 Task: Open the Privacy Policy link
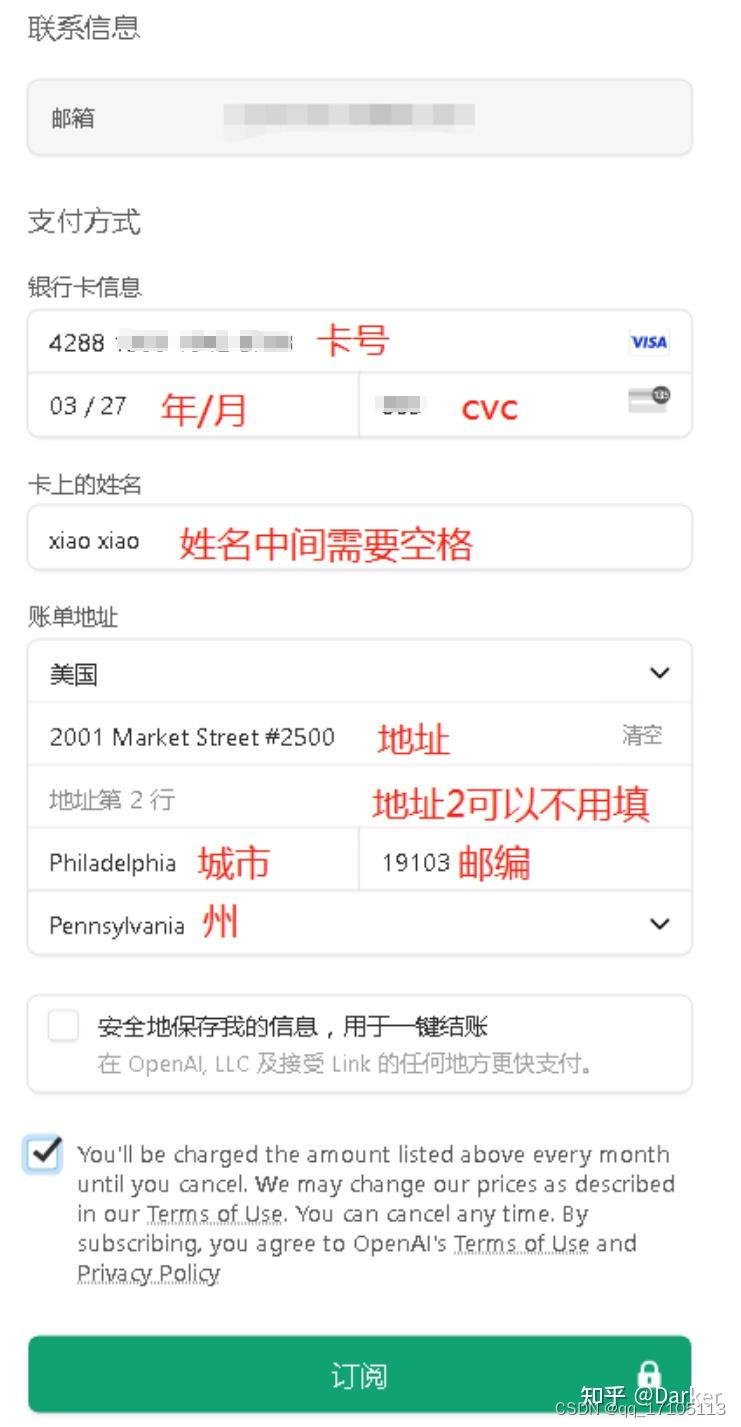point(148,1274)
